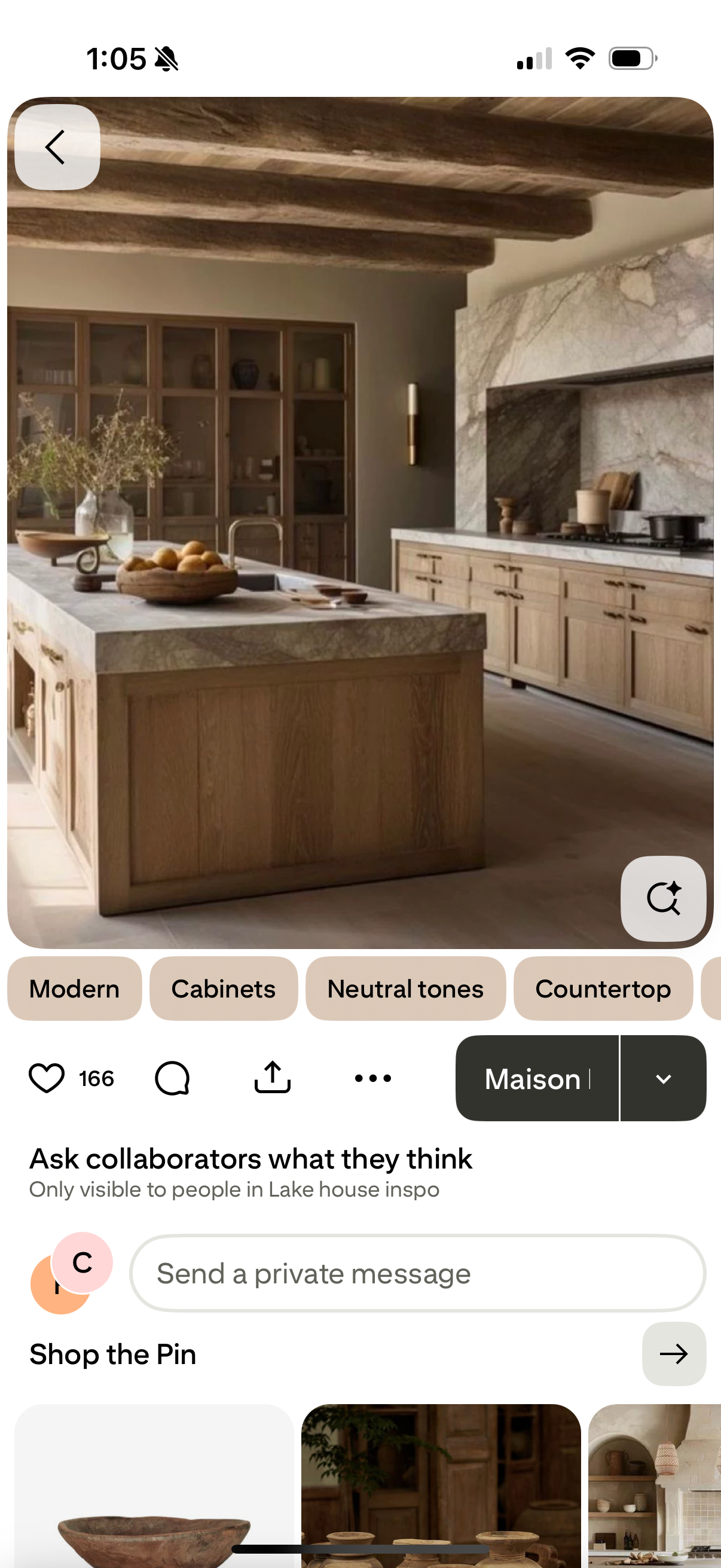The width and height of the screenshot is (721, 1568).
Task: Open the wooden bowl product card
Action: (153, 1485)
